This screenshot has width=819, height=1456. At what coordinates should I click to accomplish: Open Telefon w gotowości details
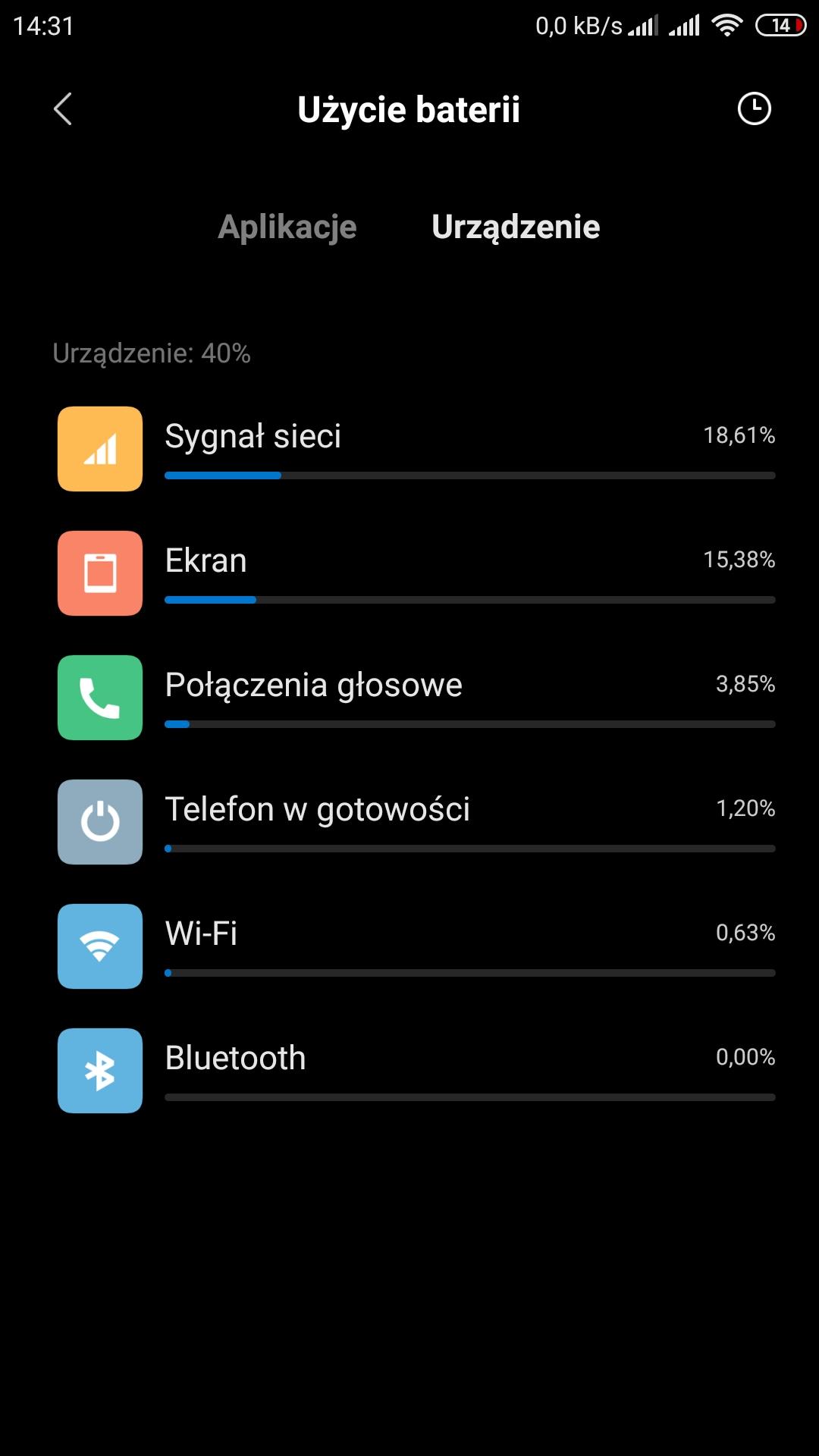click(x=416, y=822)
